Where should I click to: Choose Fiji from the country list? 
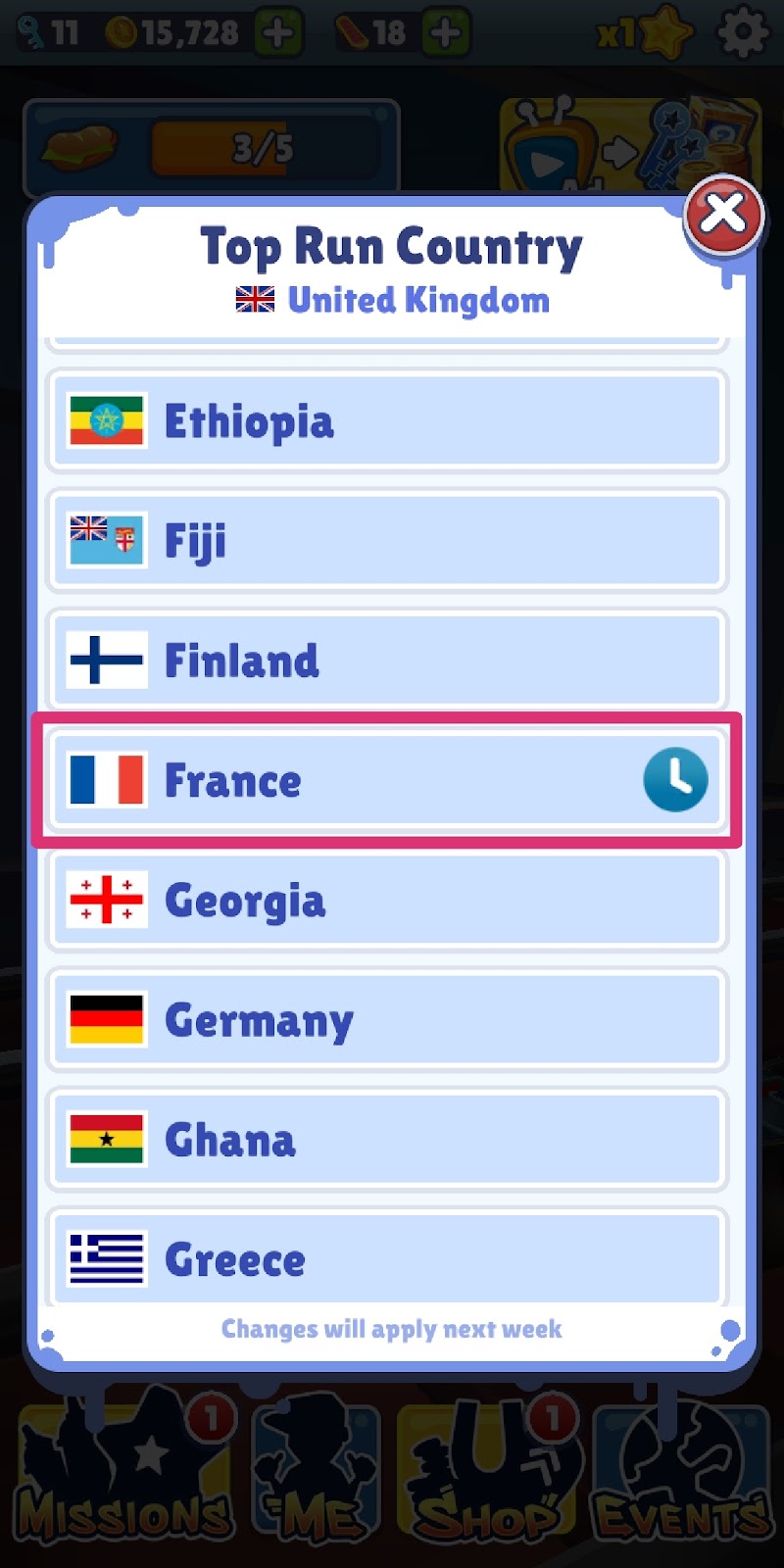pos(387,540)
